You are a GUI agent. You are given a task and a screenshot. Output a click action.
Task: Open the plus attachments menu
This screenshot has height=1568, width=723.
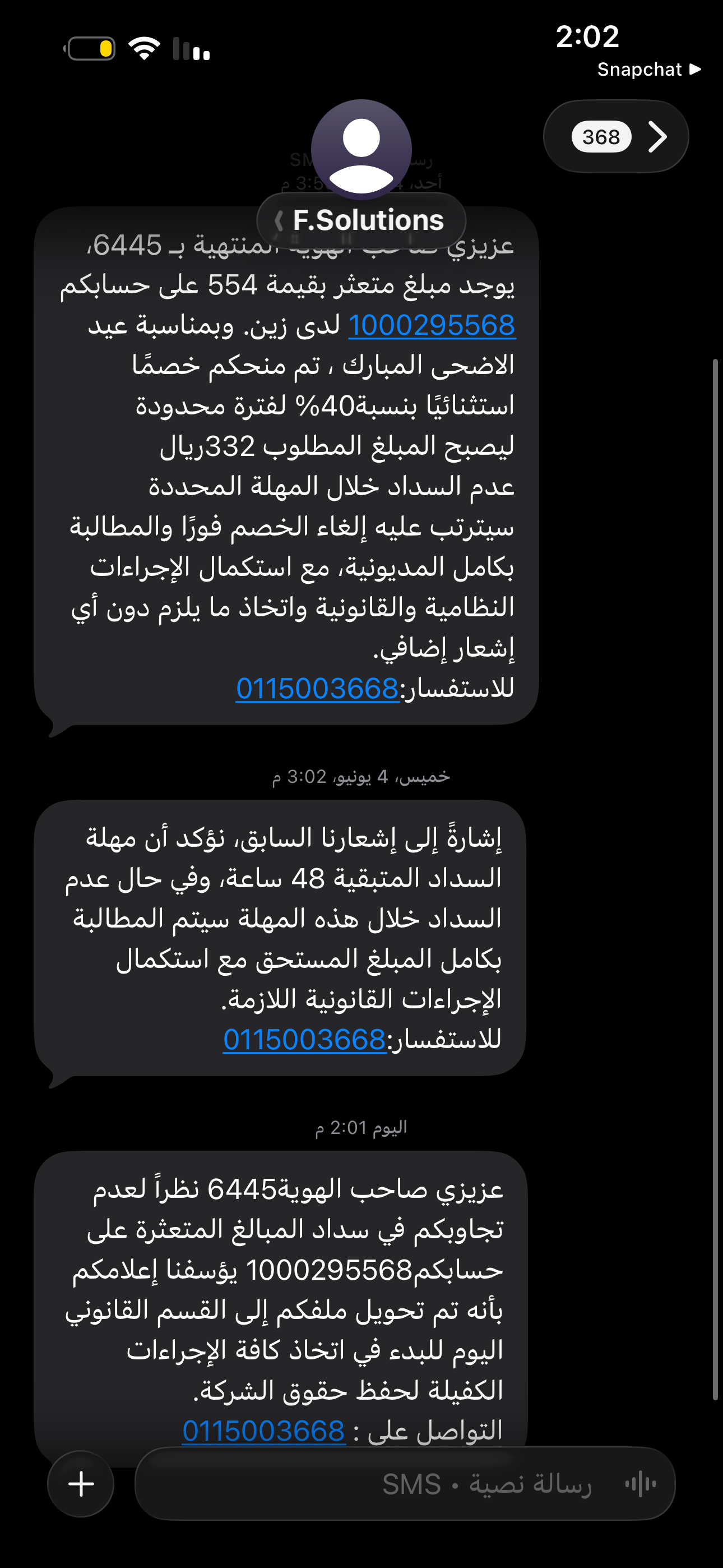pyautogui.click(x=81, y=1484)
